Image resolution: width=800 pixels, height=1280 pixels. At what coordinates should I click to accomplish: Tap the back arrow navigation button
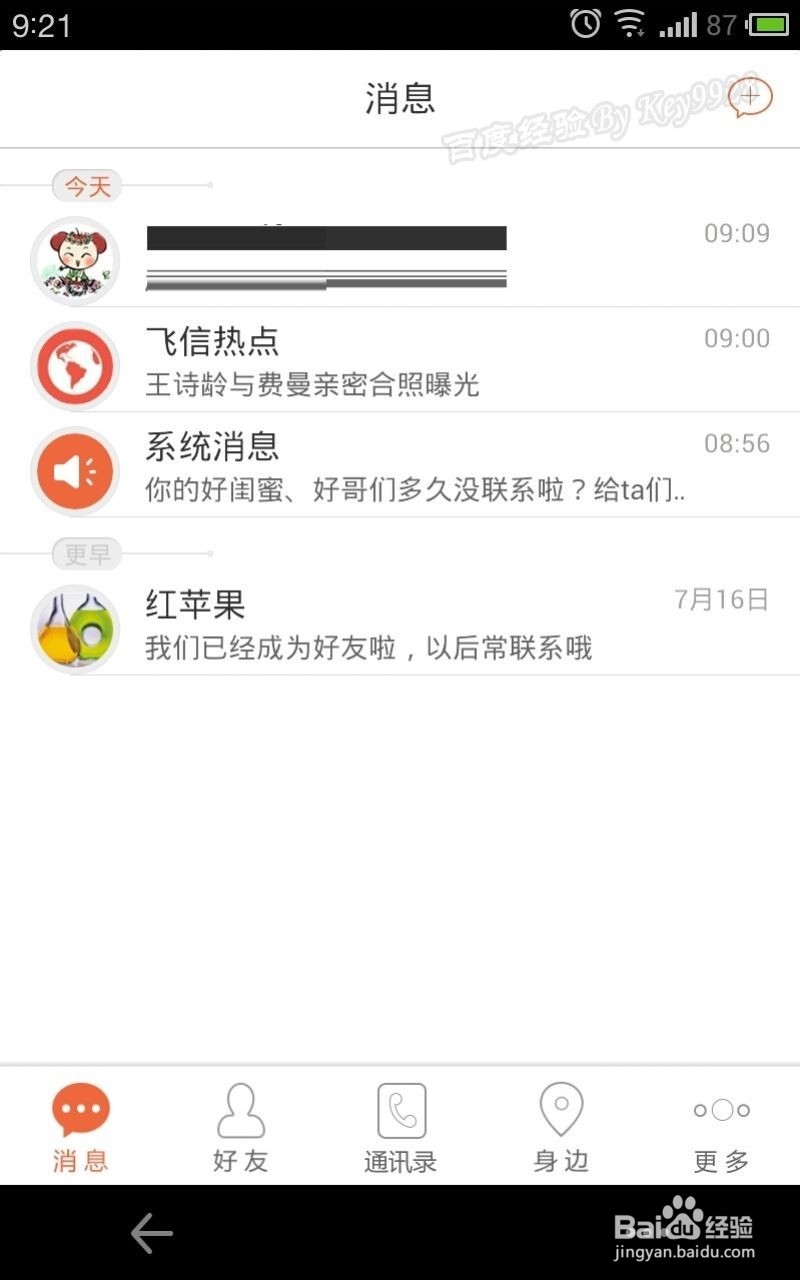pyautogui.click(x=150, y=1233)
